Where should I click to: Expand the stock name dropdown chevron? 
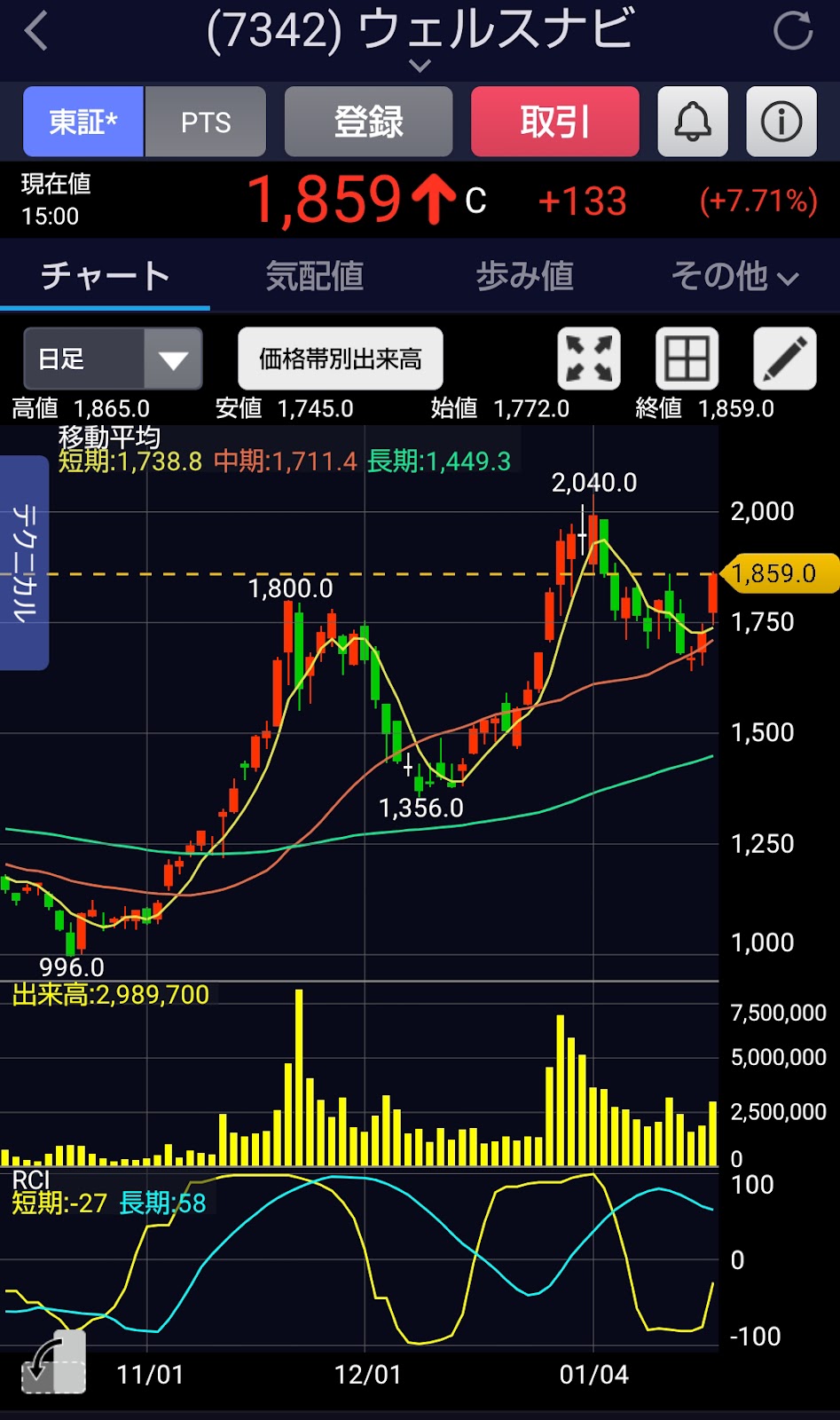pos(420,66)
